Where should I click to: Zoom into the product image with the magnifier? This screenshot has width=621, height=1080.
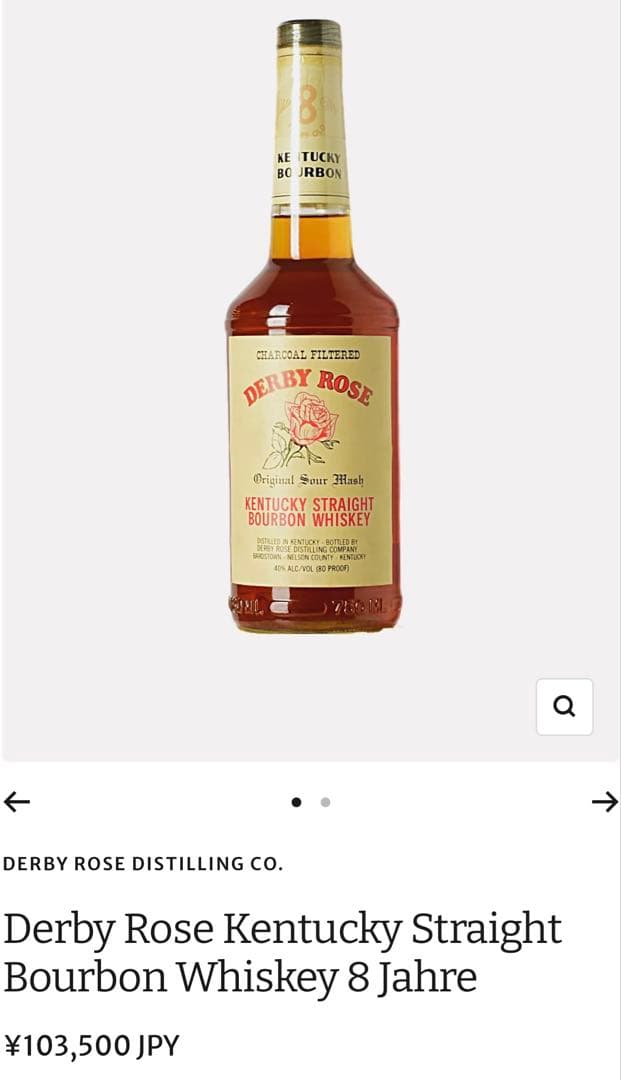pos(564,707)
